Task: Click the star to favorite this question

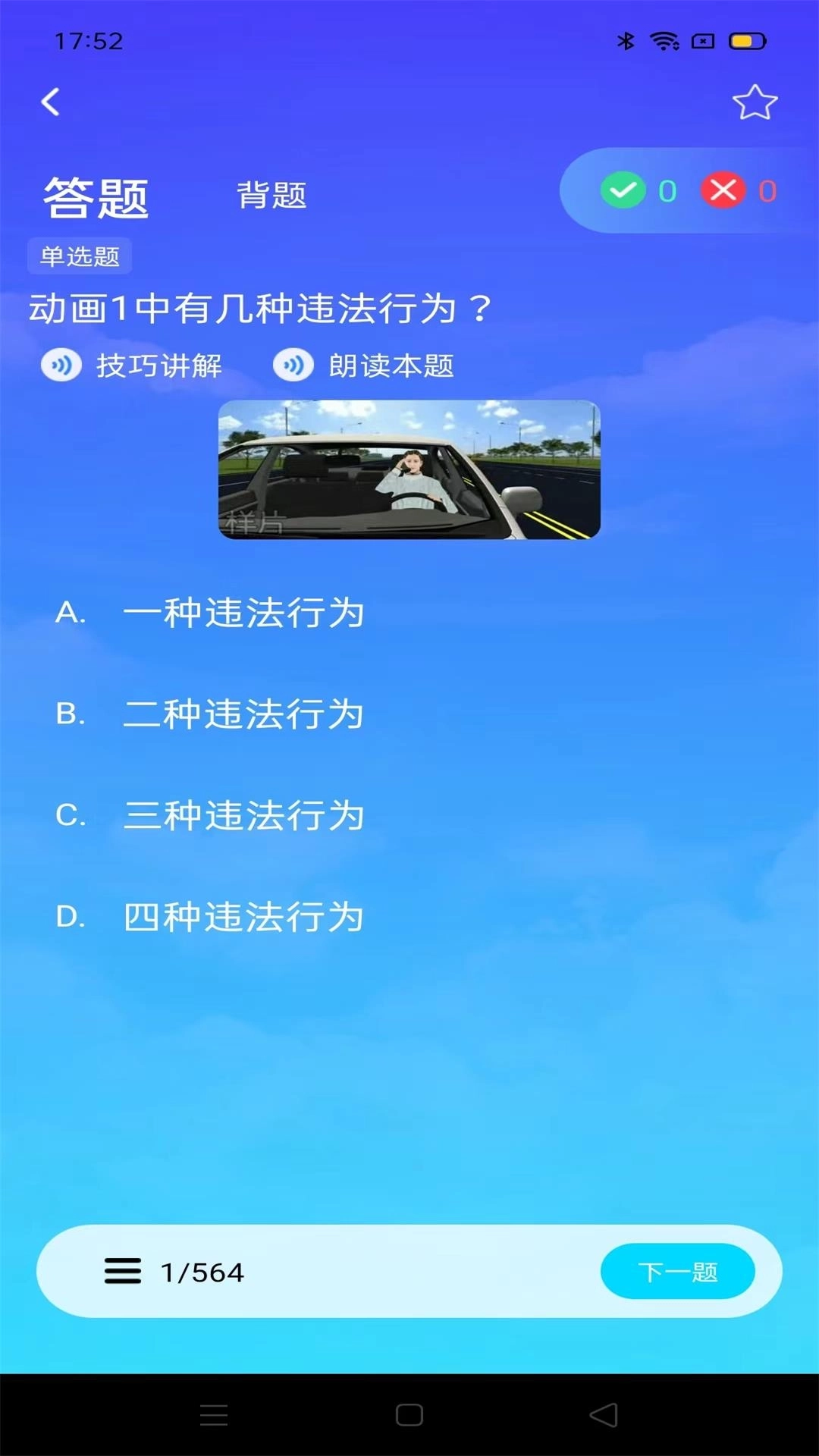Action: (755, 102)
